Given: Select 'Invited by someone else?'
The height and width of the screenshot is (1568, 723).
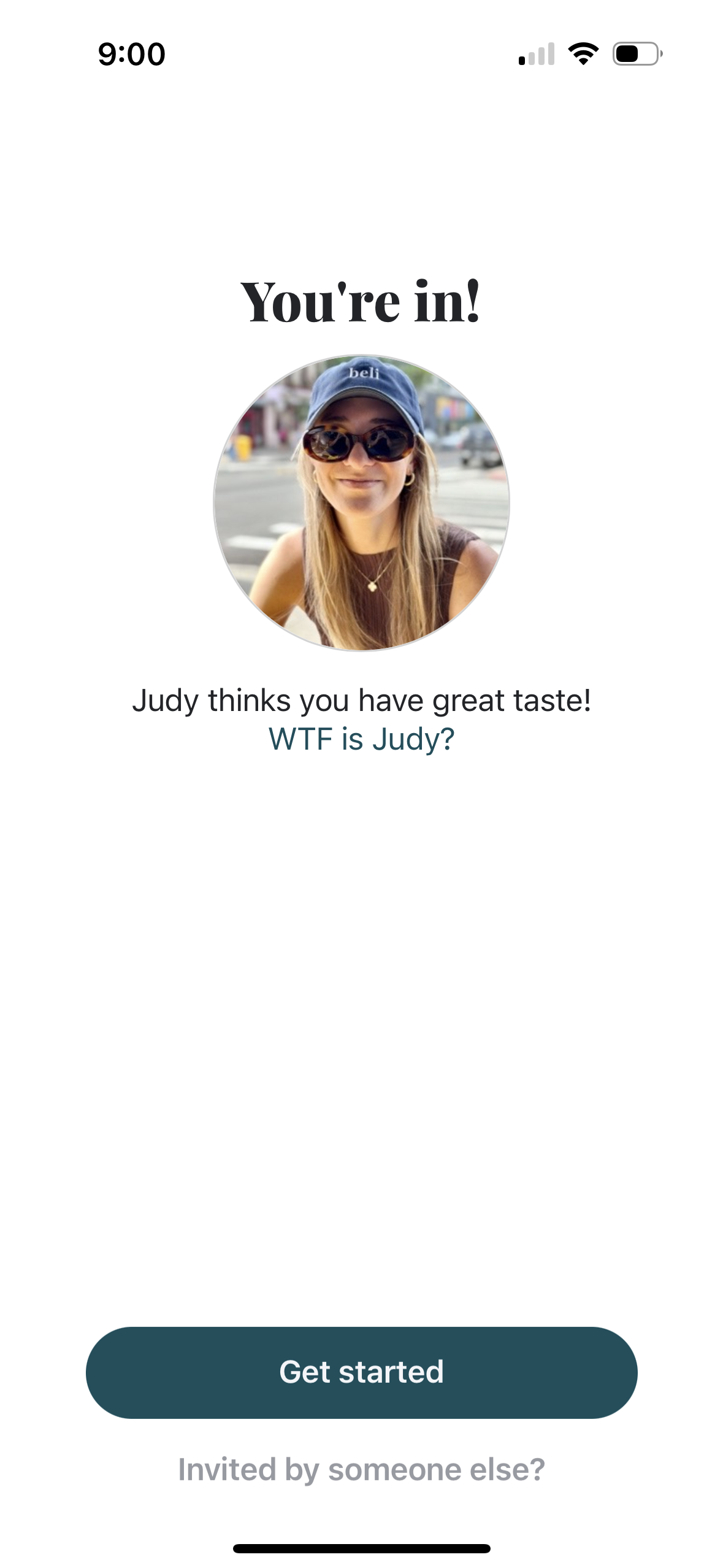Looking at the screenshot, I should point(361,1469).
